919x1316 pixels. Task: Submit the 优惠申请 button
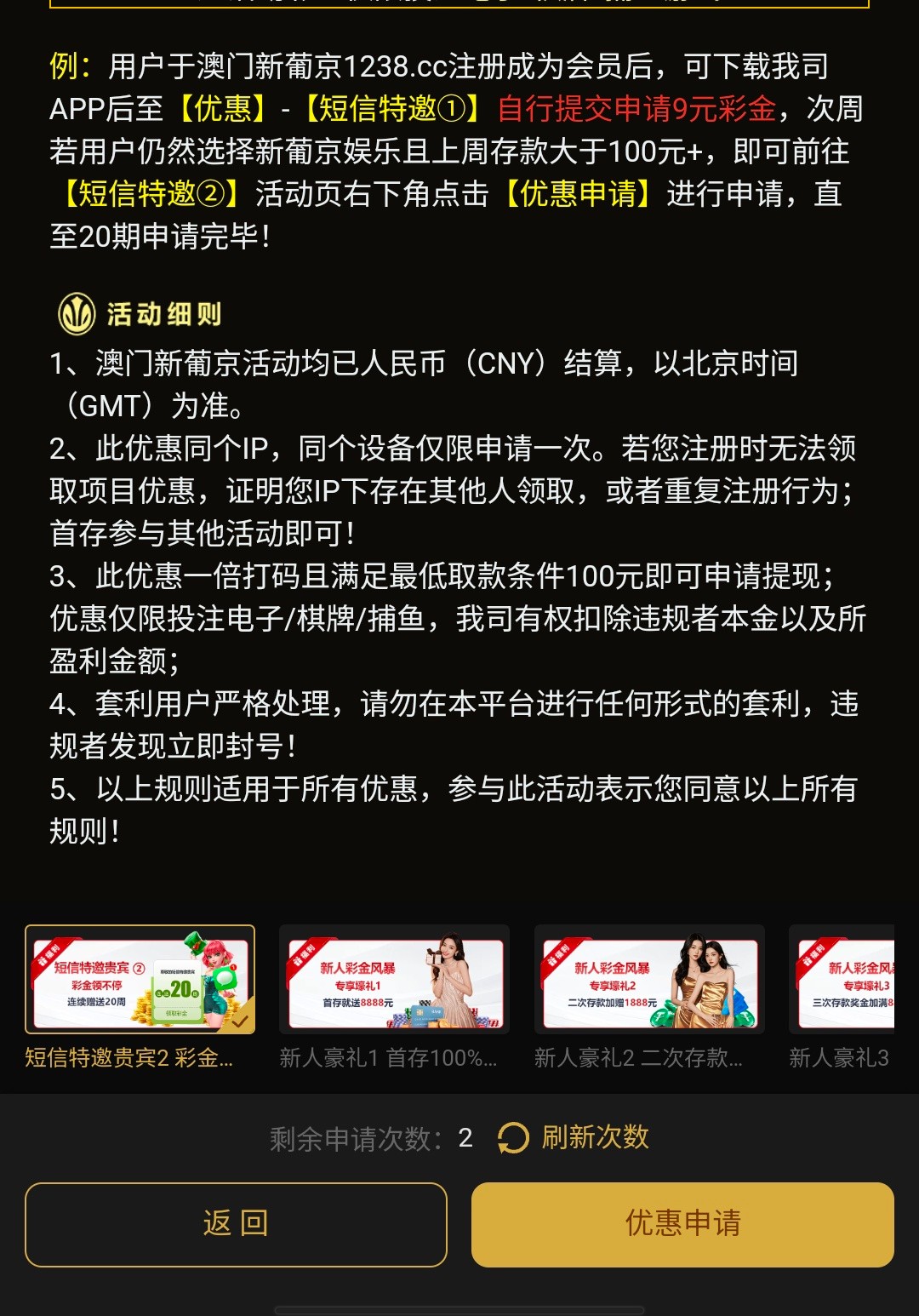point(682,1225)
